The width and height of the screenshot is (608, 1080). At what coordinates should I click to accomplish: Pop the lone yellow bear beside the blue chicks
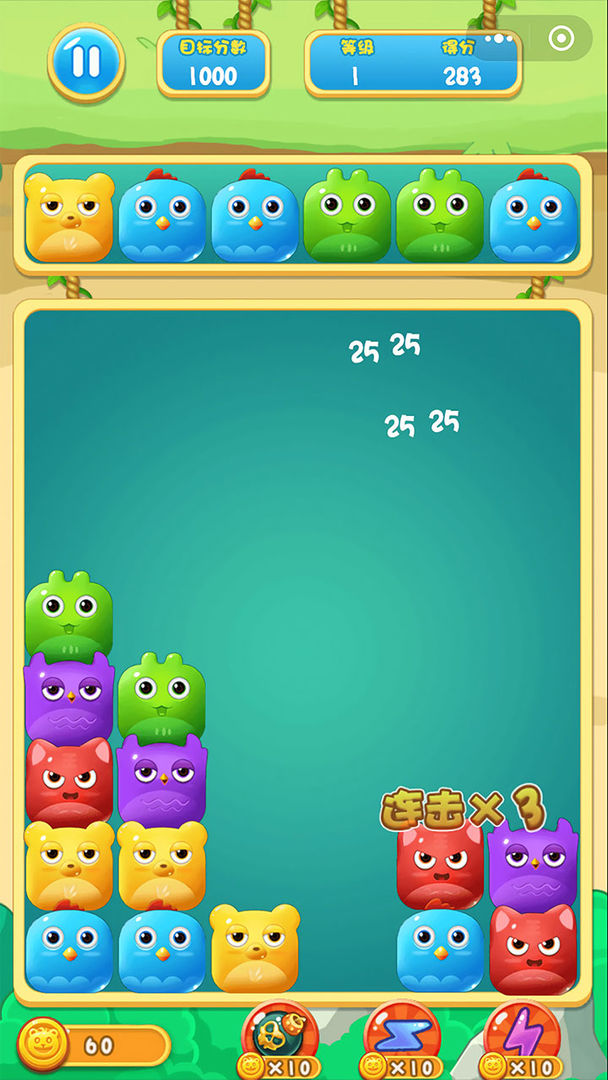[254, 947]
